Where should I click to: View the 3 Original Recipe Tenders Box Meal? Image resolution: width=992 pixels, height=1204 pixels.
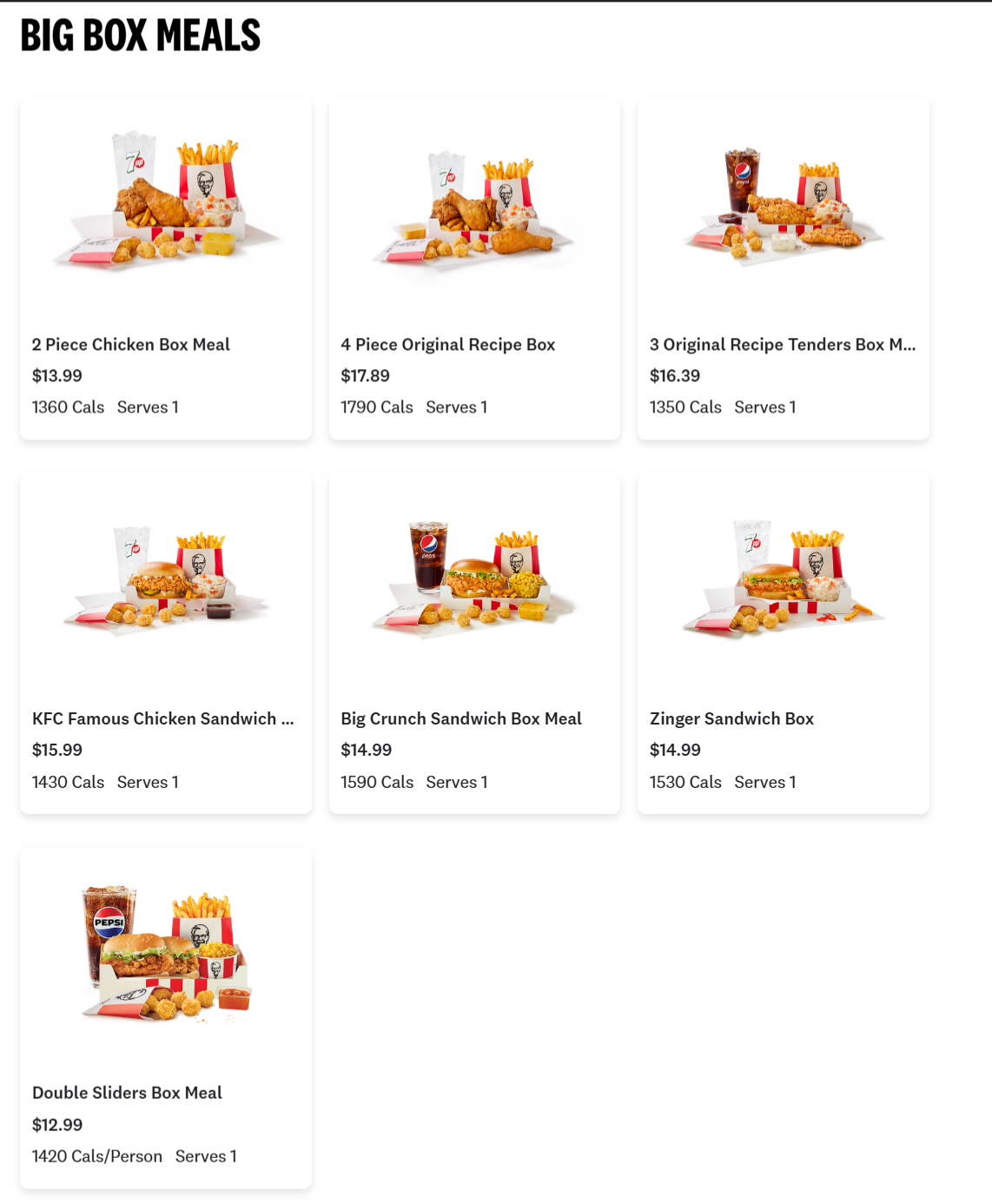(783, 269)
